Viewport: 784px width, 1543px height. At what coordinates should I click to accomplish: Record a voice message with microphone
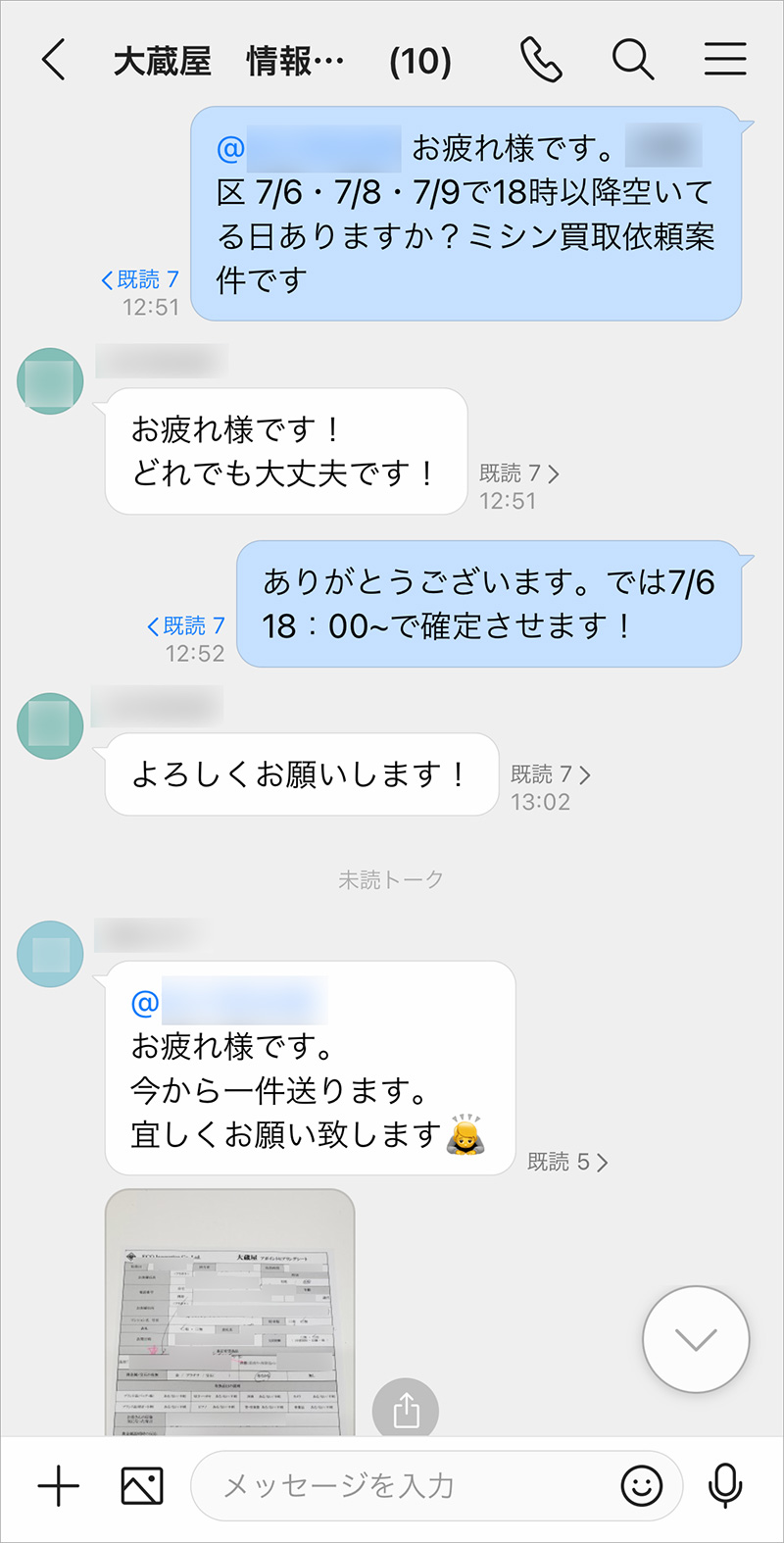point(725,1486)
